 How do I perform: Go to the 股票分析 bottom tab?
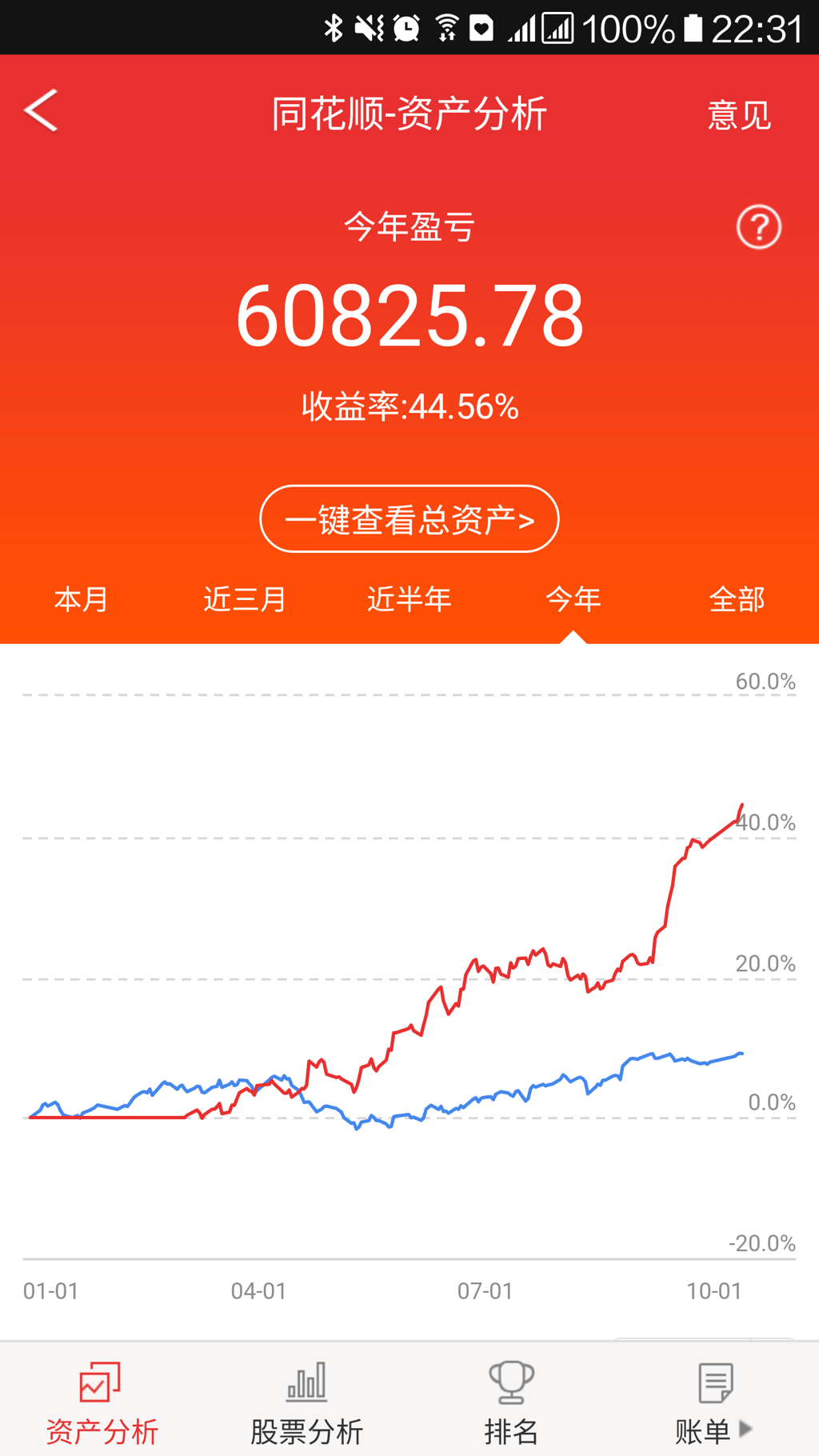[x=307, y=1403]
